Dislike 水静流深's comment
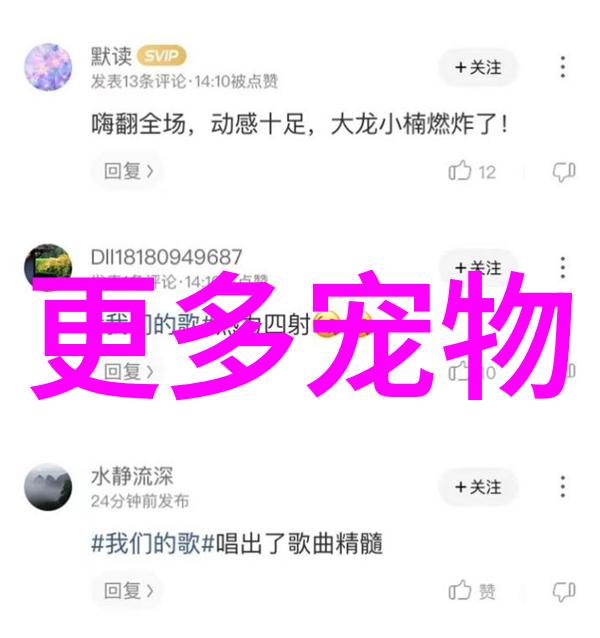This screenshot has height=638, width=600. (564, 591)
